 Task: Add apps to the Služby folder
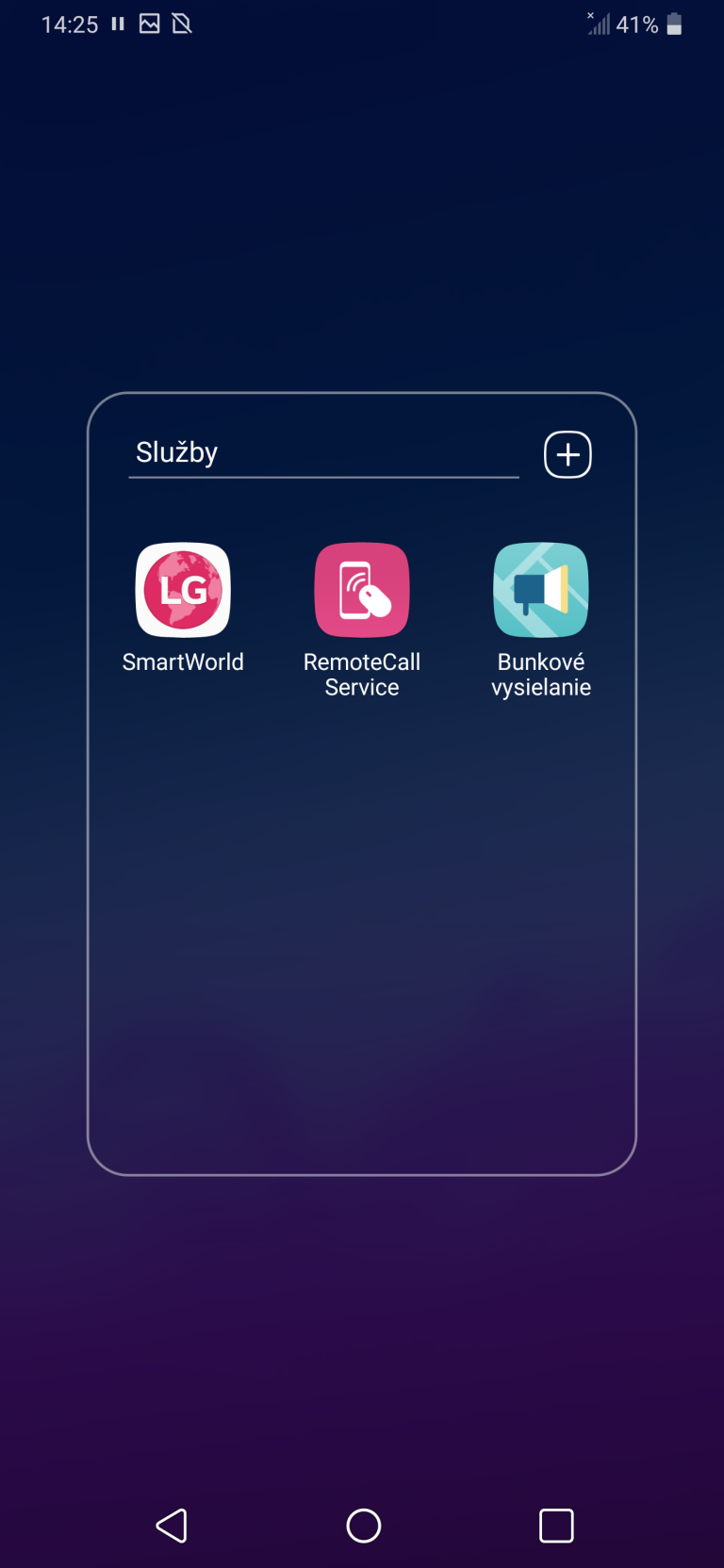point(568,455)
